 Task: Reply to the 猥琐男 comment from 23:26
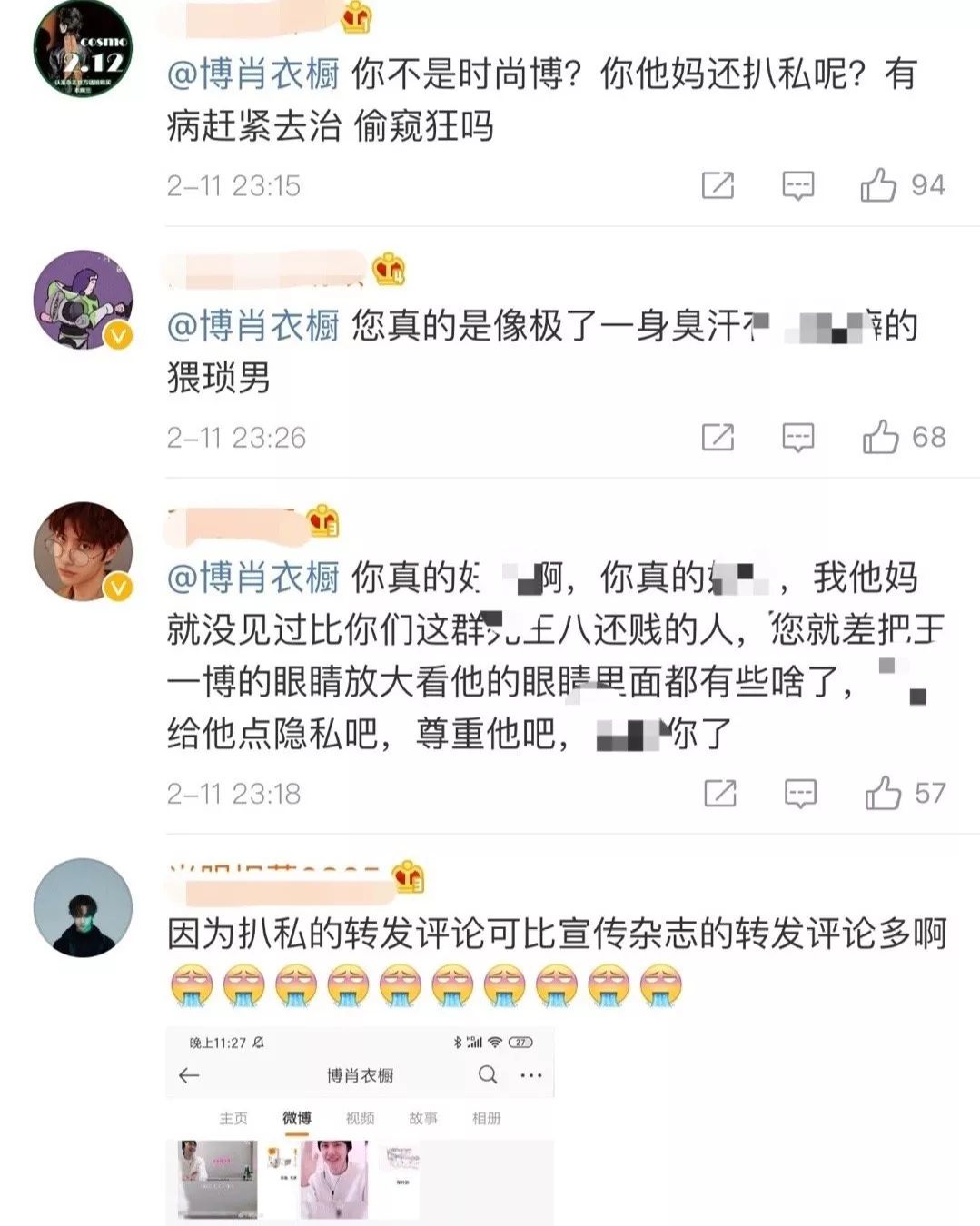797,438
